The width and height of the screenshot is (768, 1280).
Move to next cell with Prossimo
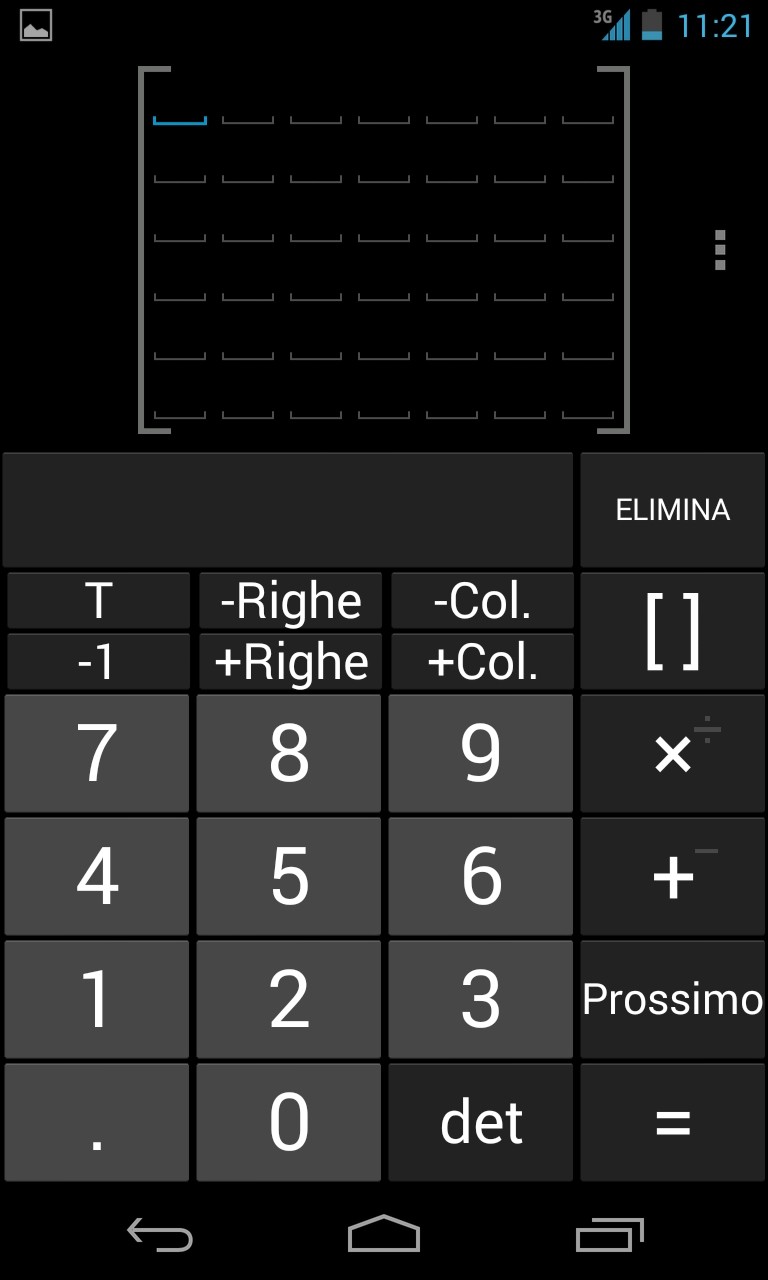(672, 999)
